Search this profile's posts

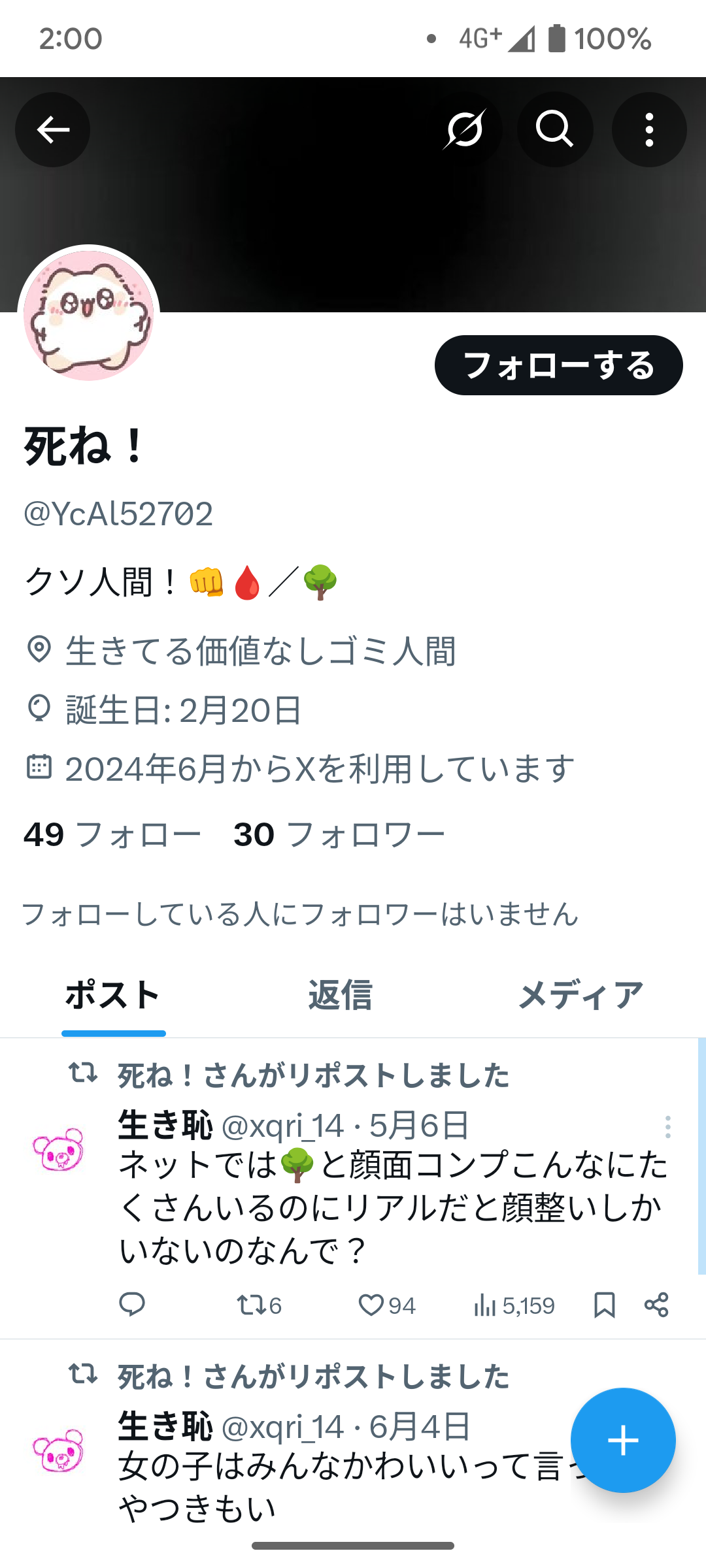coord(555,129)
